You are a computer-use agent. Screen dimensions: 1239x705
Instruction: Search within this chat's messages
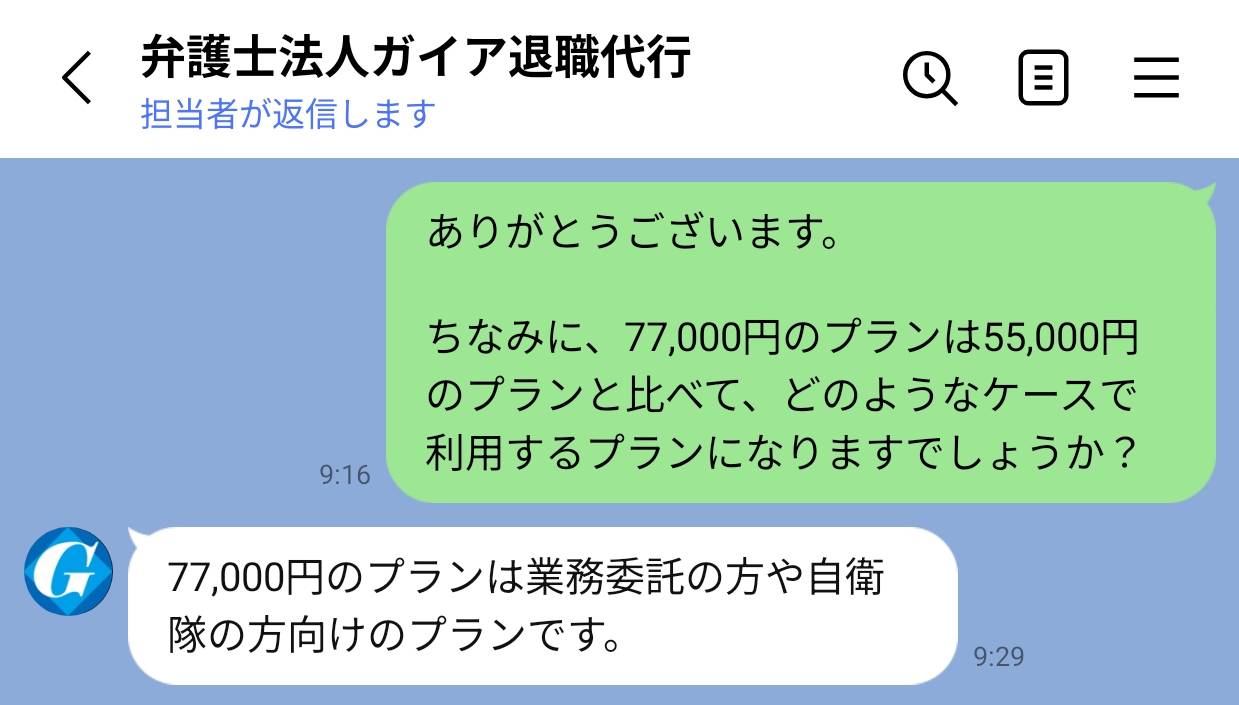tap(931, 78)
